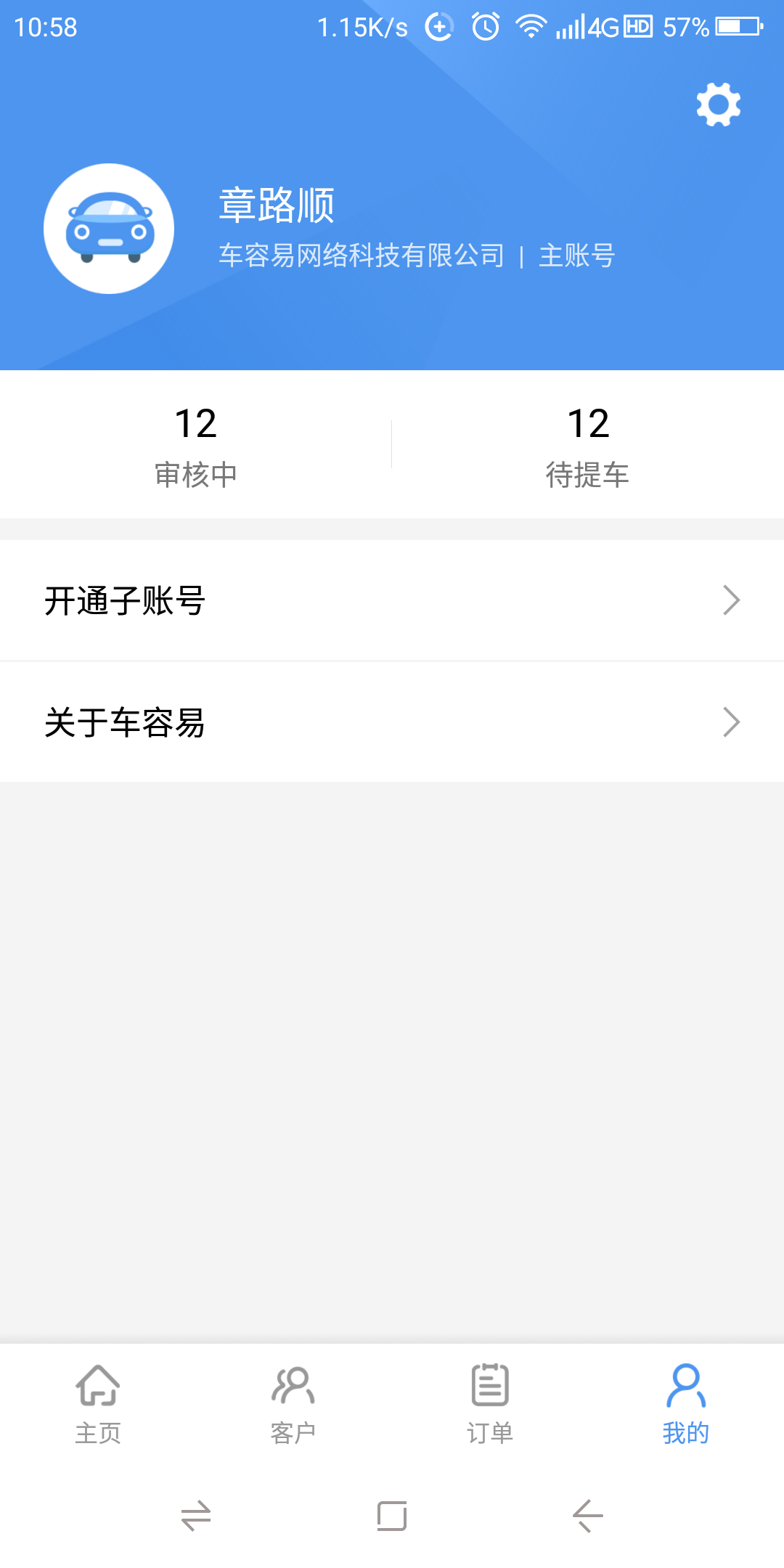Expand the 开通子账号 row chevron
The height and width of the screenshot is (1568, 784).
tap(733, 600)
